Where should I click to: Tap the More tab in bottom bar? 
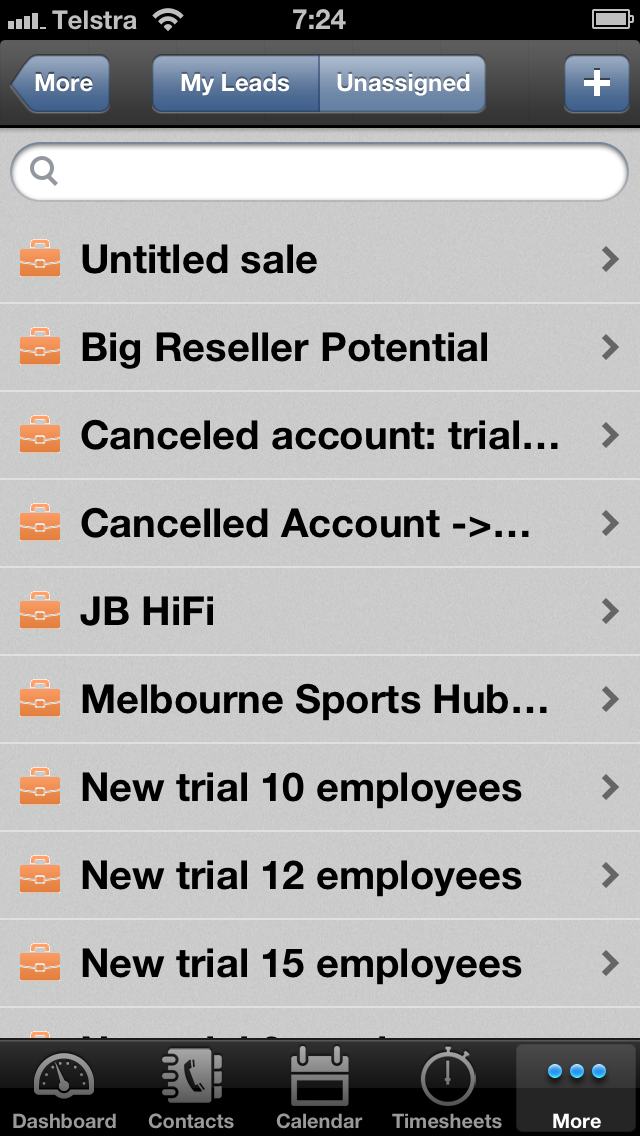click(576, 1088)
